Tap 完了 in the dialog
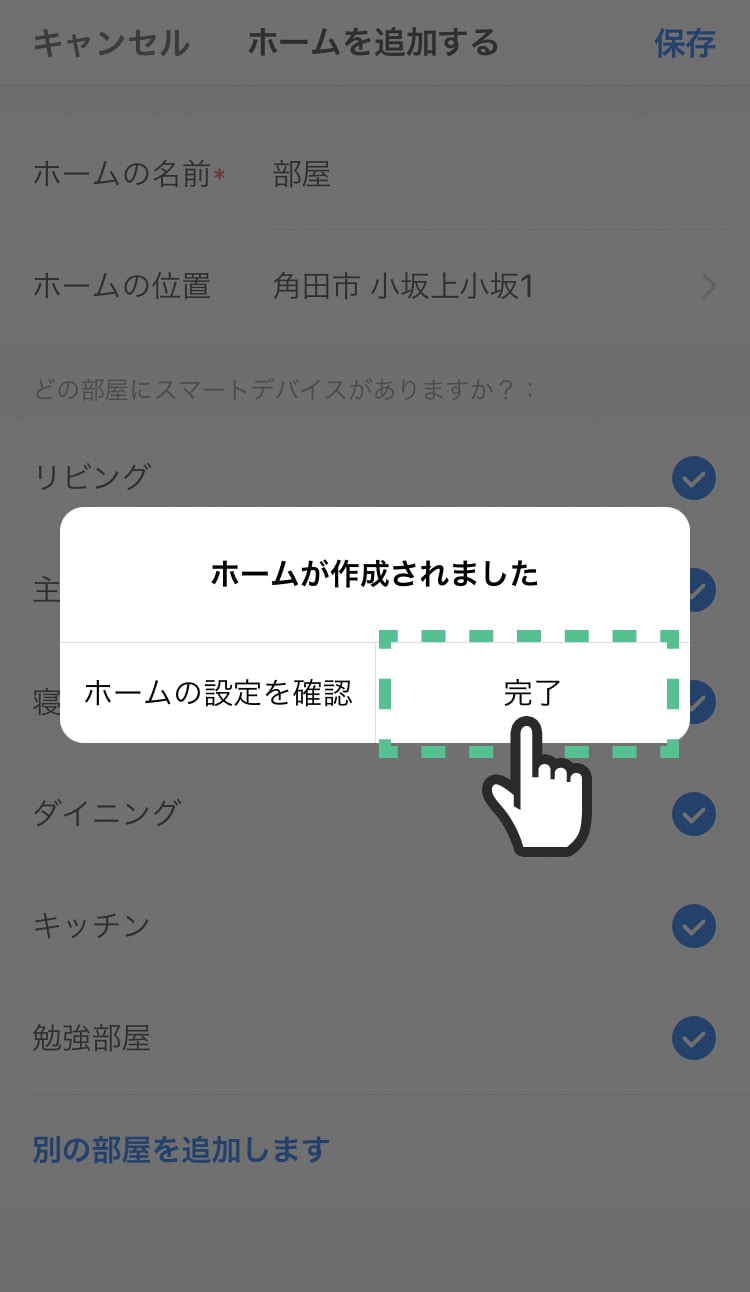This screenshot has width=750, height=1292. point(532,693)
